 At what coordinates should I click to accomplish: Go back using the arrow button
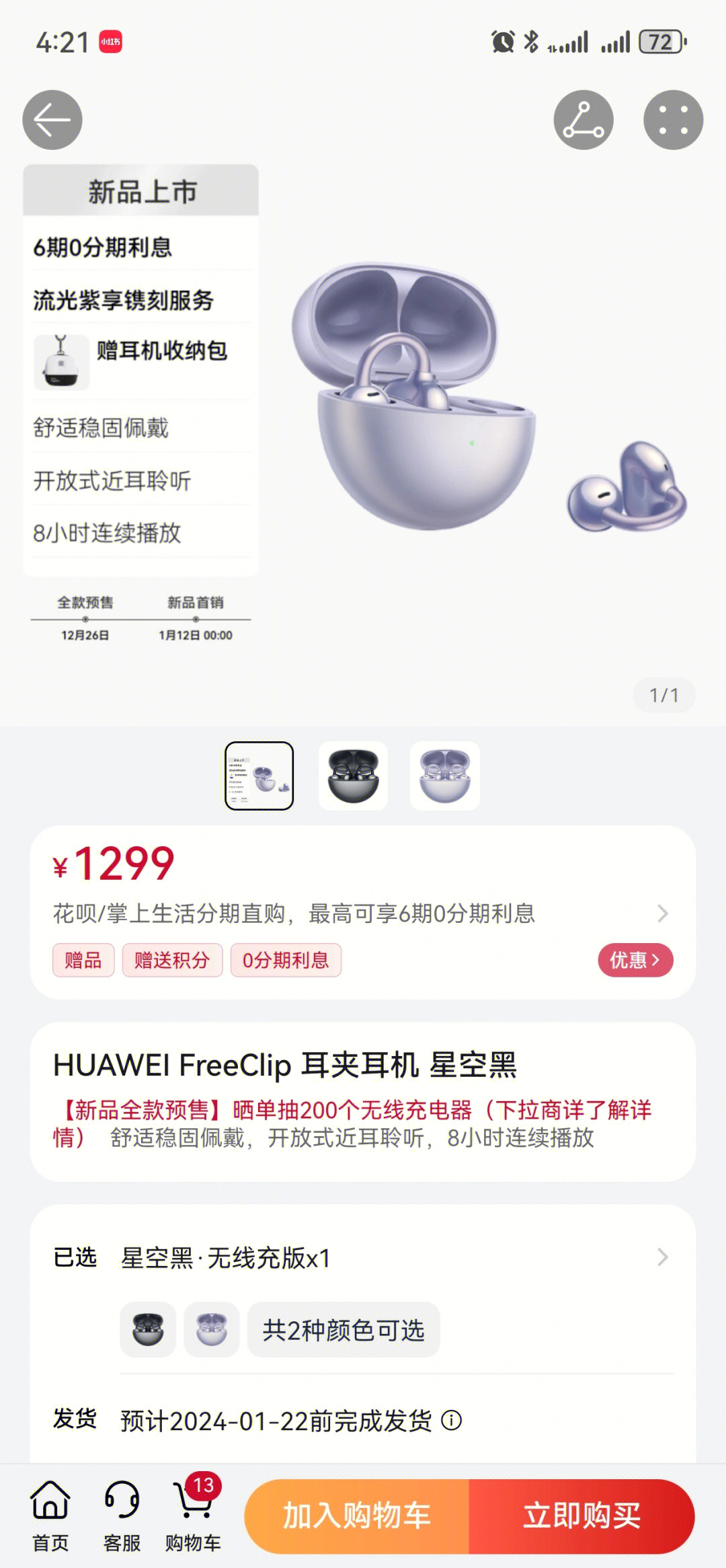click(52, 120)
